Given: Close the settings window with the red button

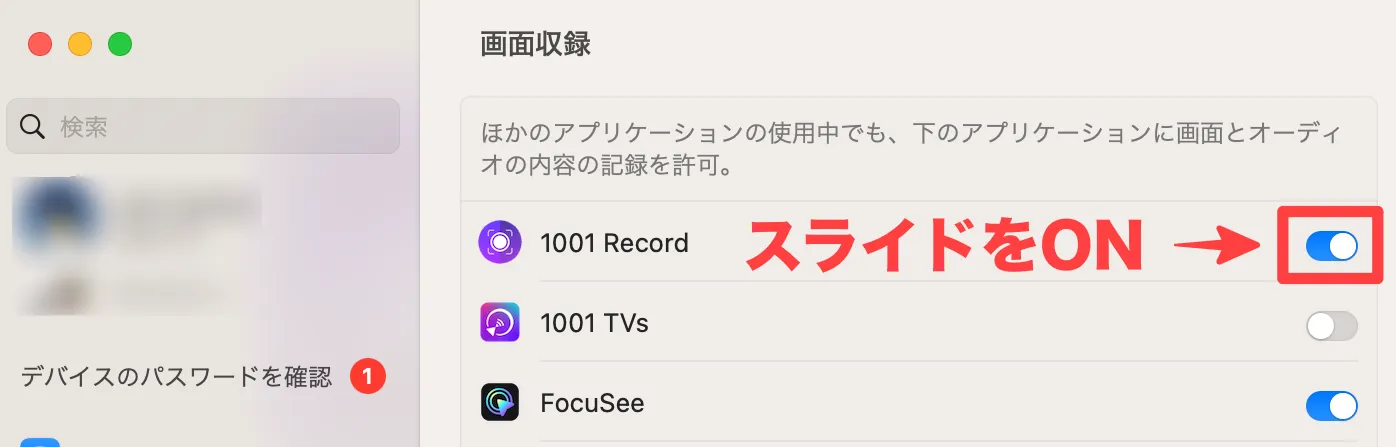Looking at the screenshot, I should tap(40, 44).
